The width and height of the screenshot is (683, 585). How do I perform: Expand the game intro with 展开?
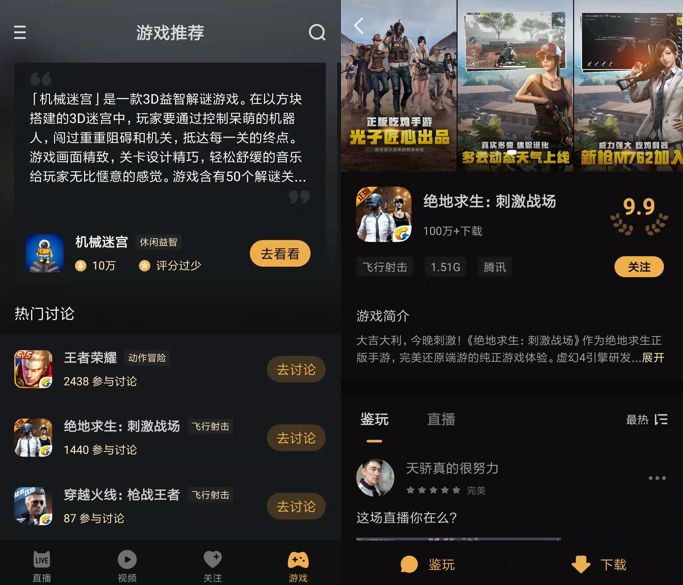652,357
